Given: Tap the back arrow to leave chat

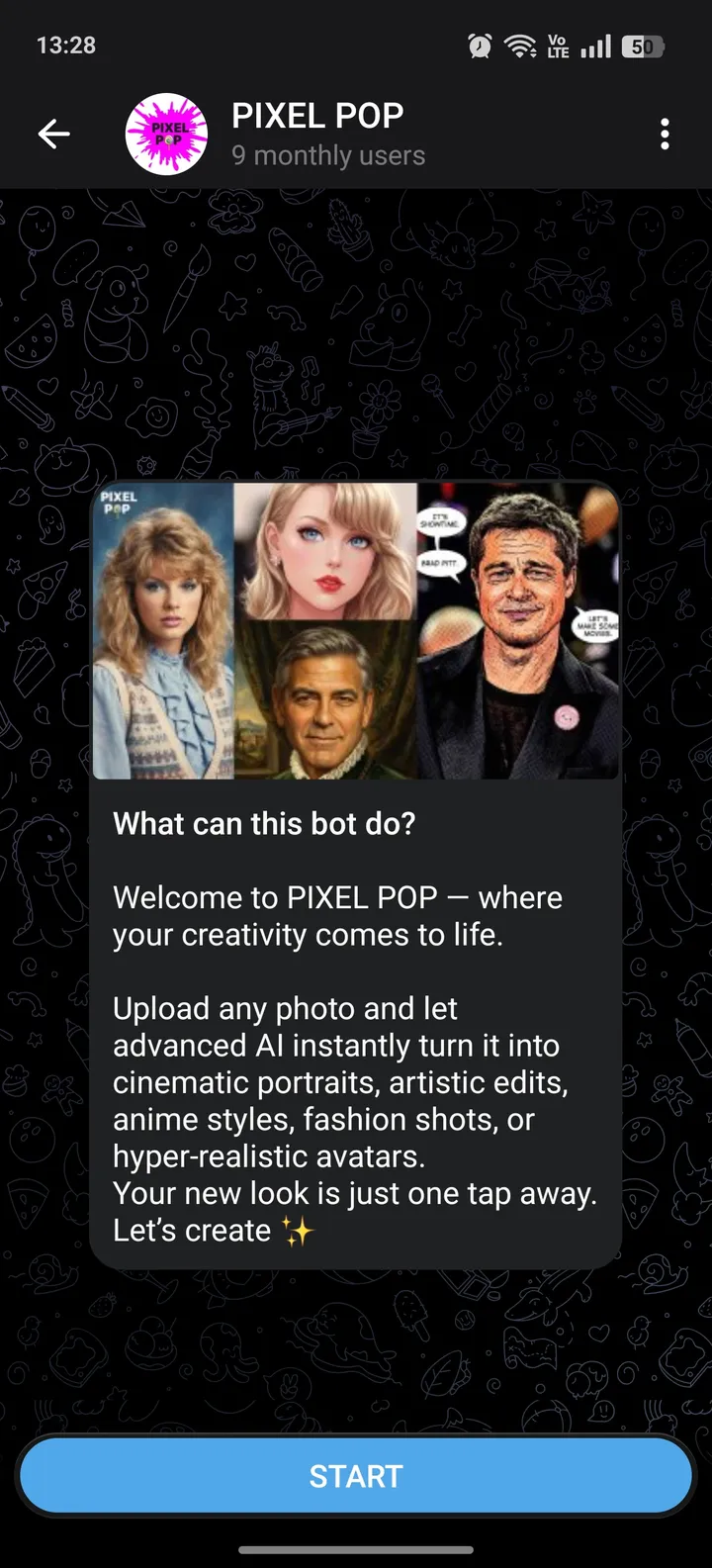Looking at the screenshot, I should point(54,134).
